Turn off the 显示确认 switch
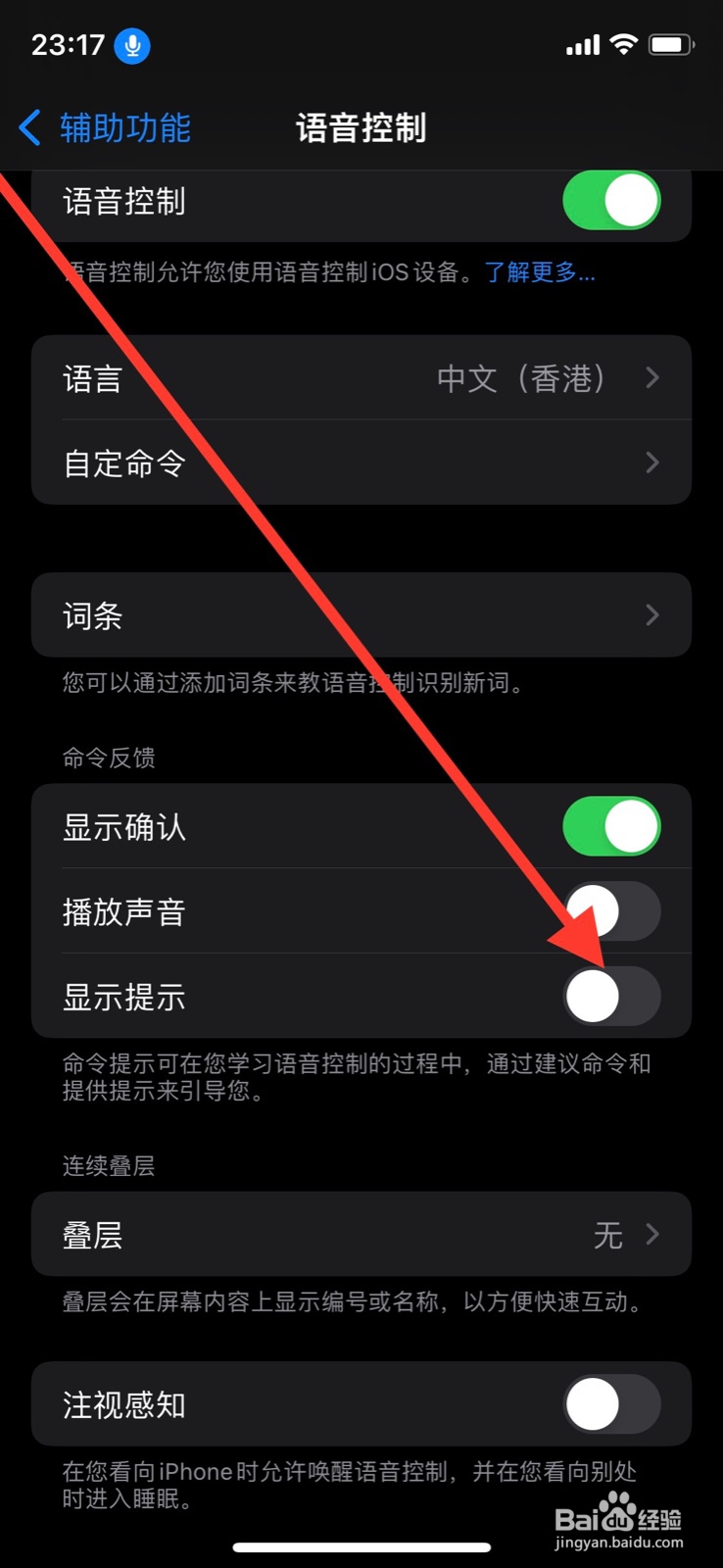Viewport: 723px width, 1568px height. click(611, 826)
